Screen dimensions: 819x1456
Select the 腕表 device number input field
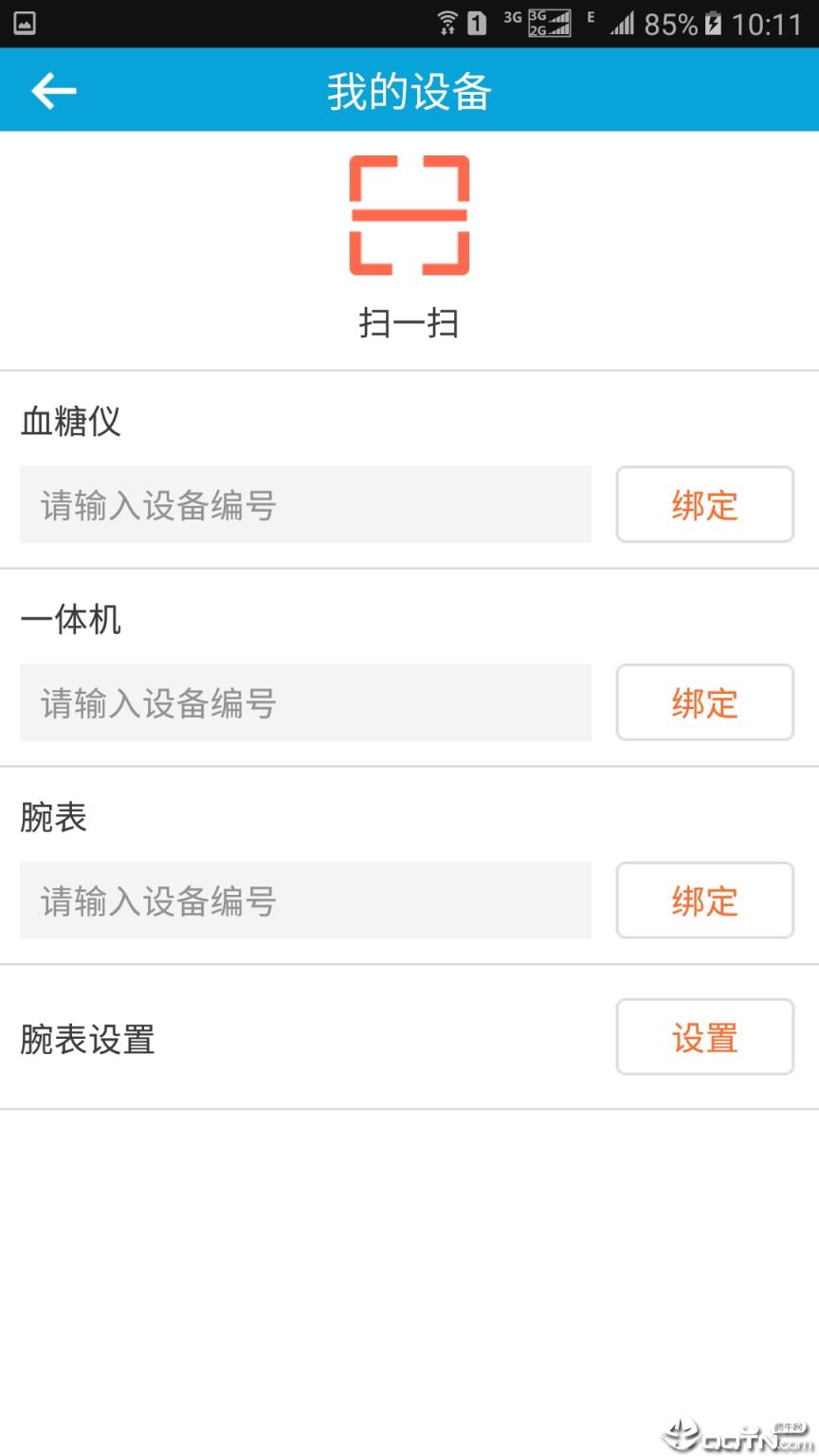(x=305, y=901)
